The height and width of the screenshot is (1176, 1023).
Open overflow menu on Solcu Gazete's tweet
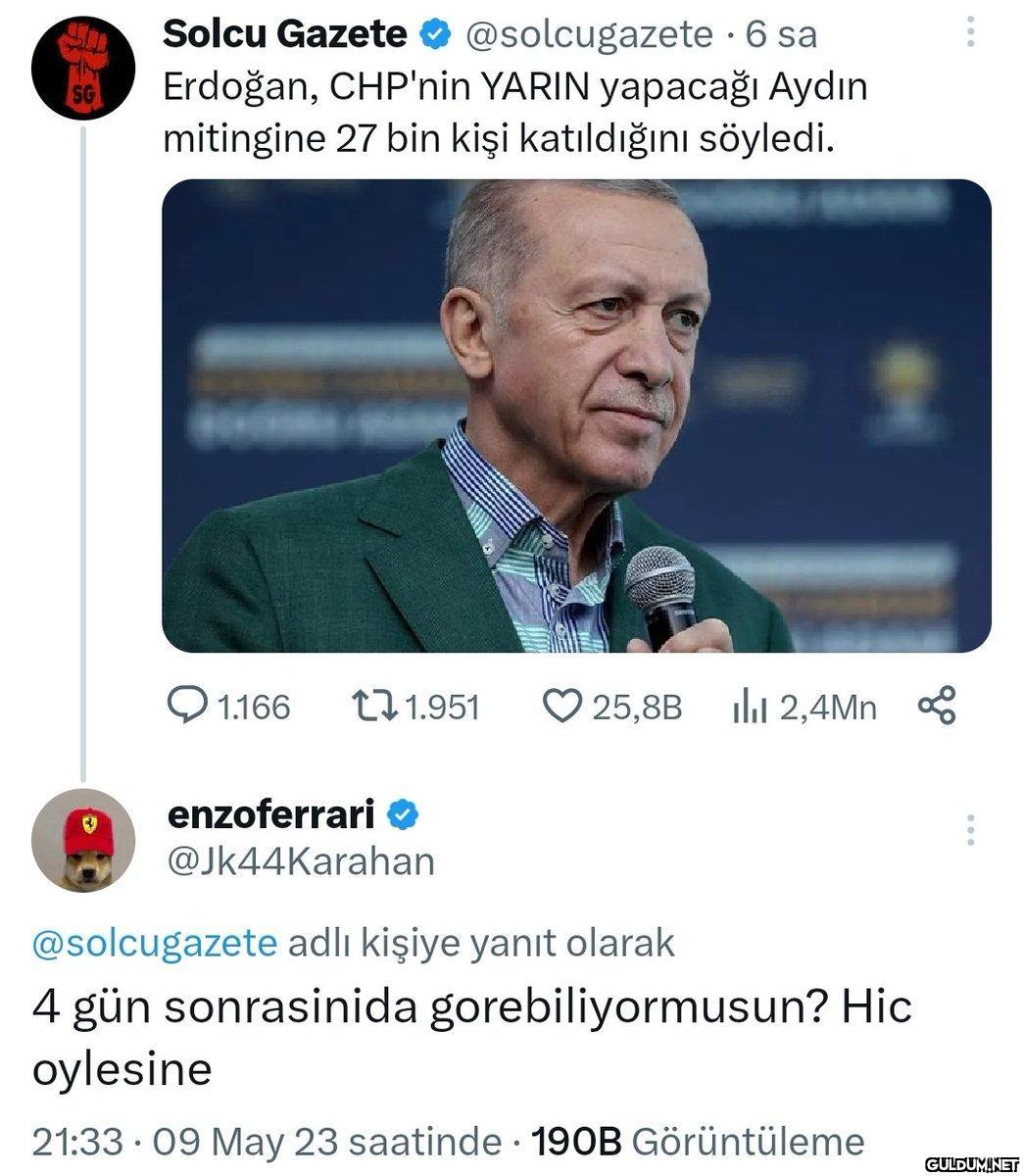[x=970, y=32]
